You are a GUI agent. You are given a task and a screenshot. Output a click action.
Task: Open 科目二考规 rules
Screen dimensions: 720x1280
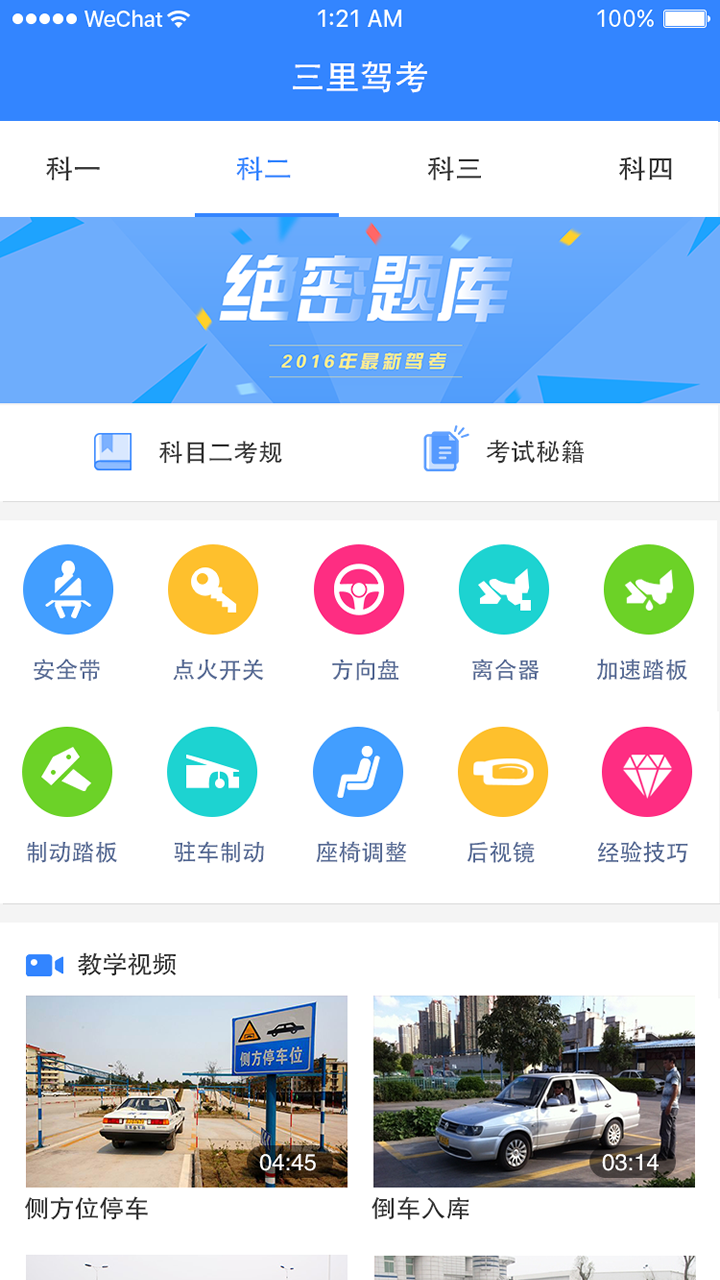188,452
